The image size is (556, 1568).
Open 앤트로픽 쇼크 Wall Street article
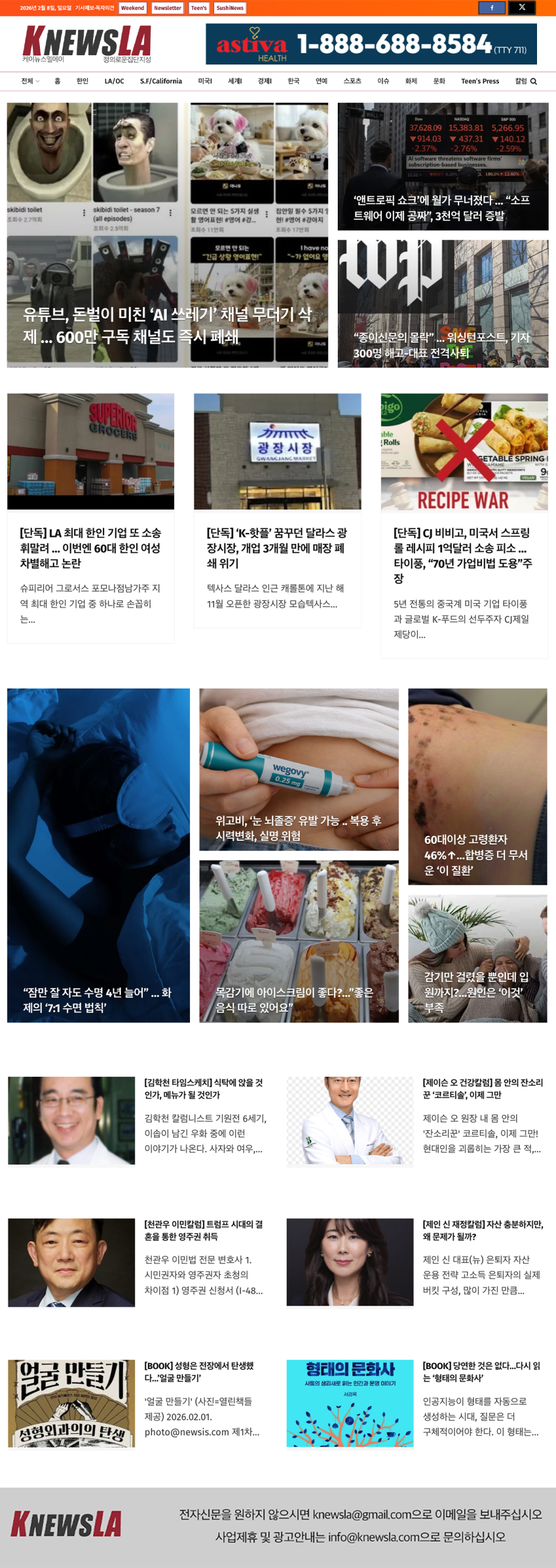(x=441, y=208)
